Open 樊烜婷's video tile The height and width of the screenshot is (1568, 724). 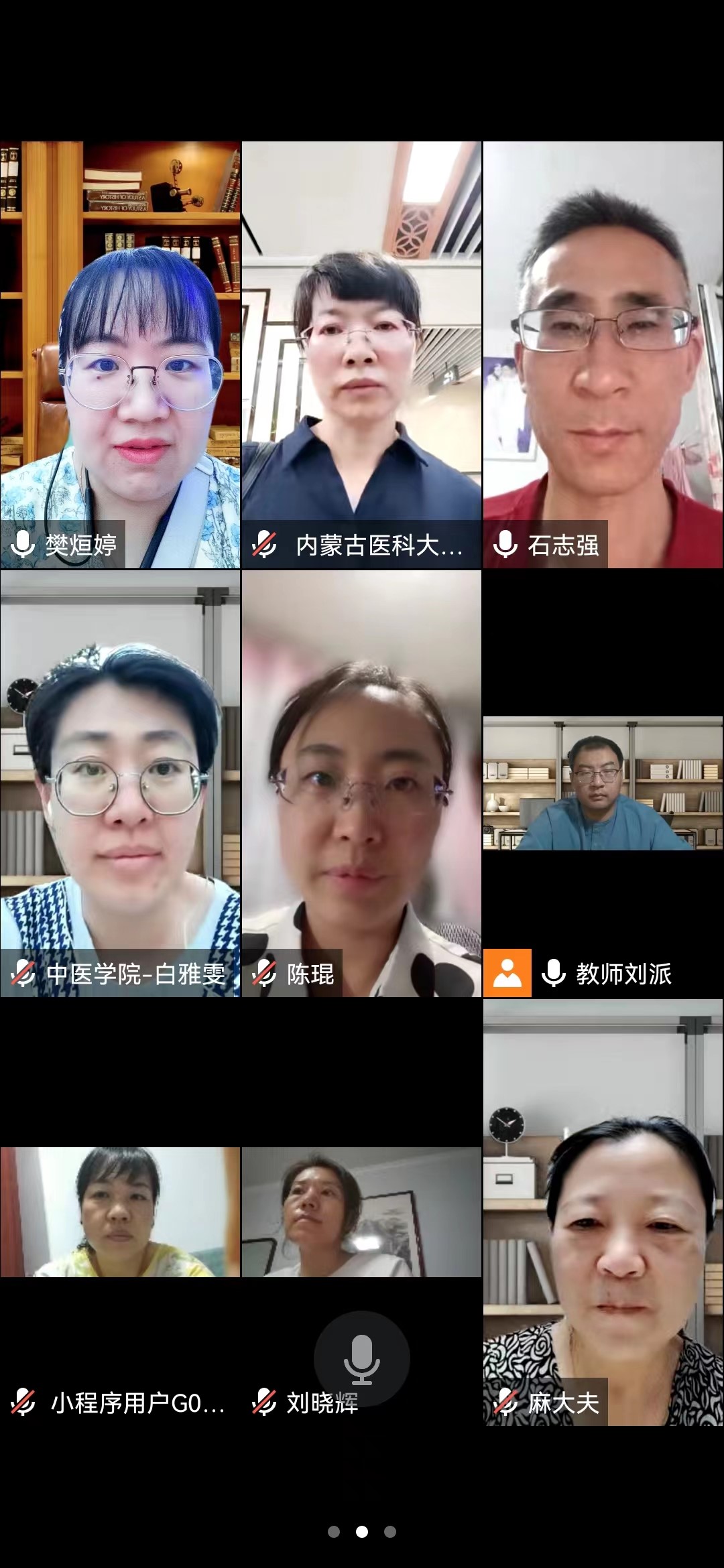120,355
